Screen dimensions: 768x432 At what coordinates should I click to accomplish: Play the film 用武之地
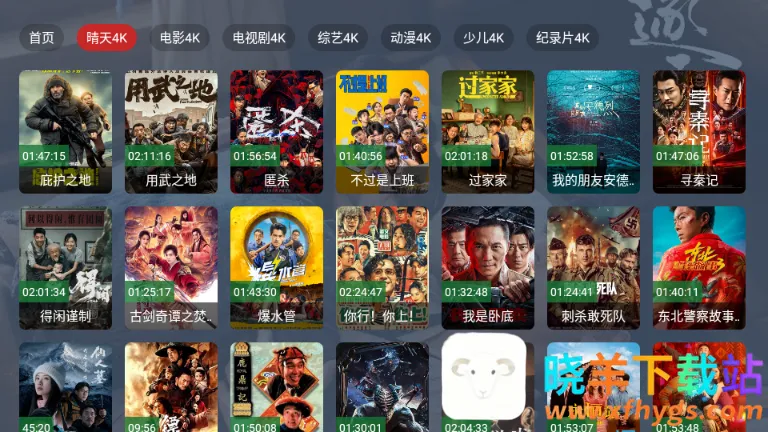pos(171,130)
